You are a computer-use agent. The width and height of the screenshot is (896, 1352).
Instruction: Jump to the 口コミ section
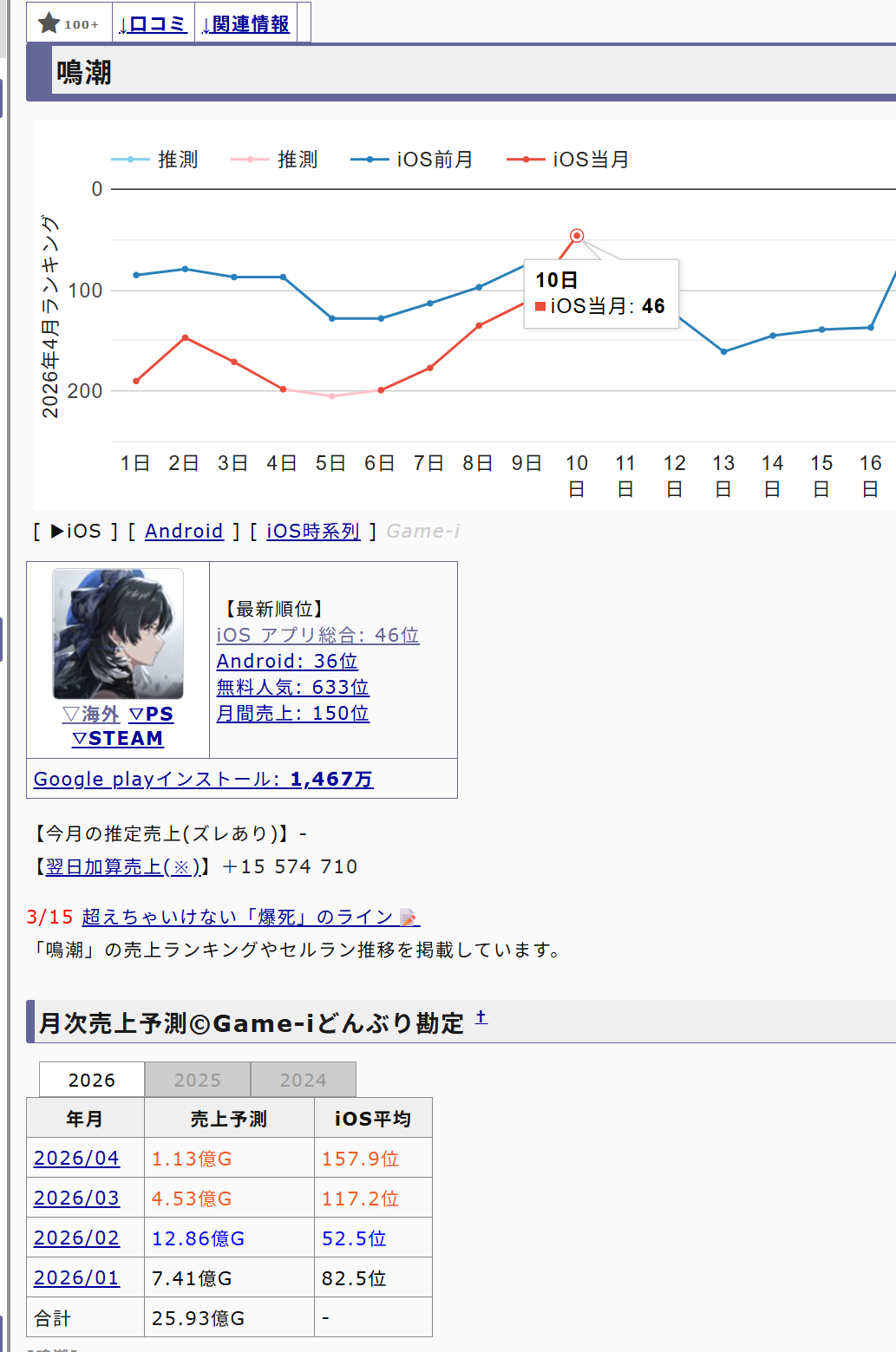153,24
